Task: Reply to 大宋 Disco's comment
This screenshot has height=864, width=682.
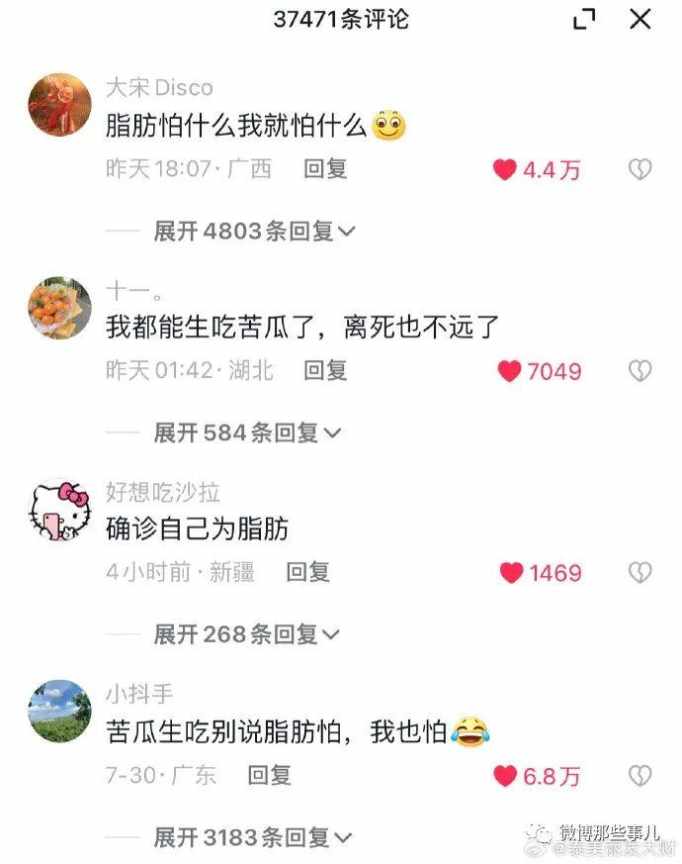Action: (x=325, y=169)
